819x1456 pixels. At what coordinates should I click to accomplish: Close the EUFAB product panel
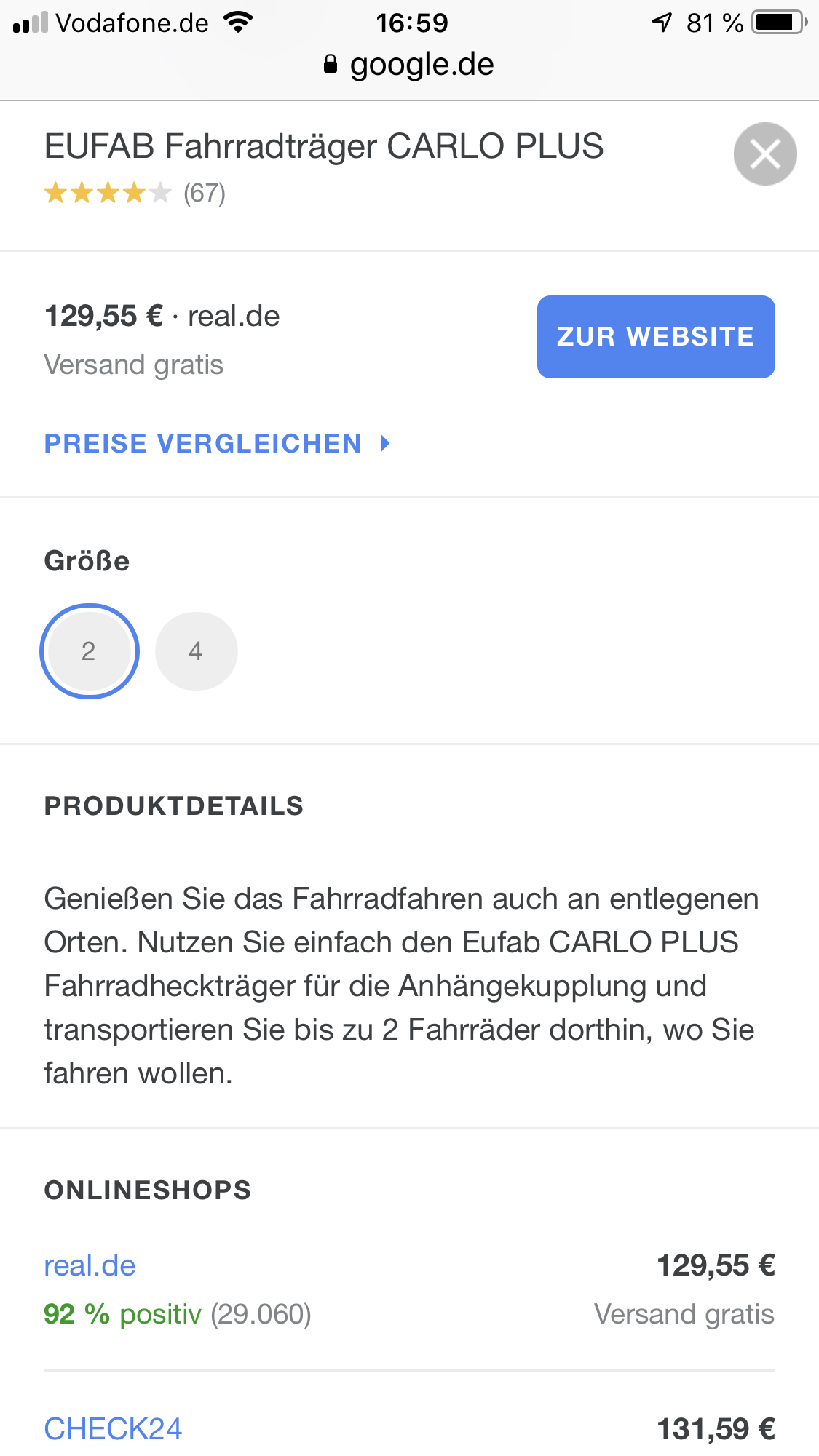tap(764, 154)
